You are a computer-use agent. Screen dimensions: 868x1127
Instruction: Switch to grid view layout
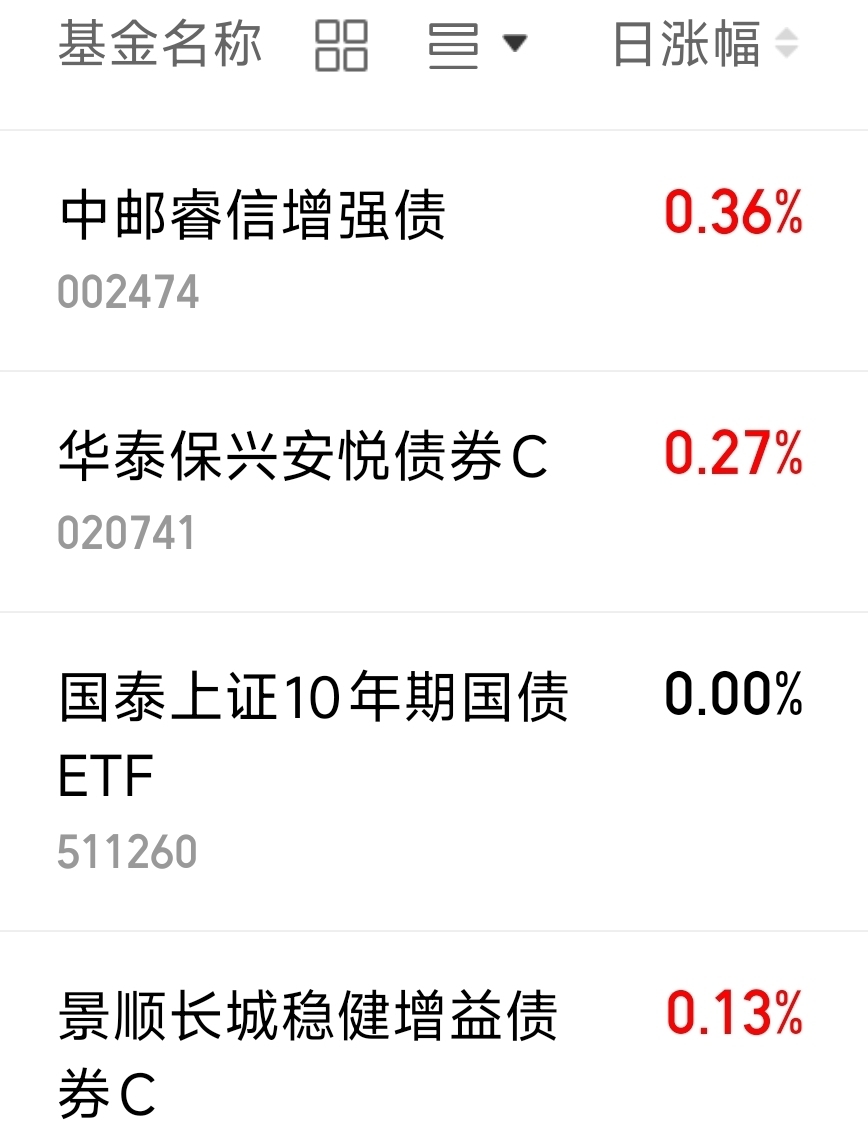[x=341, y=46]
